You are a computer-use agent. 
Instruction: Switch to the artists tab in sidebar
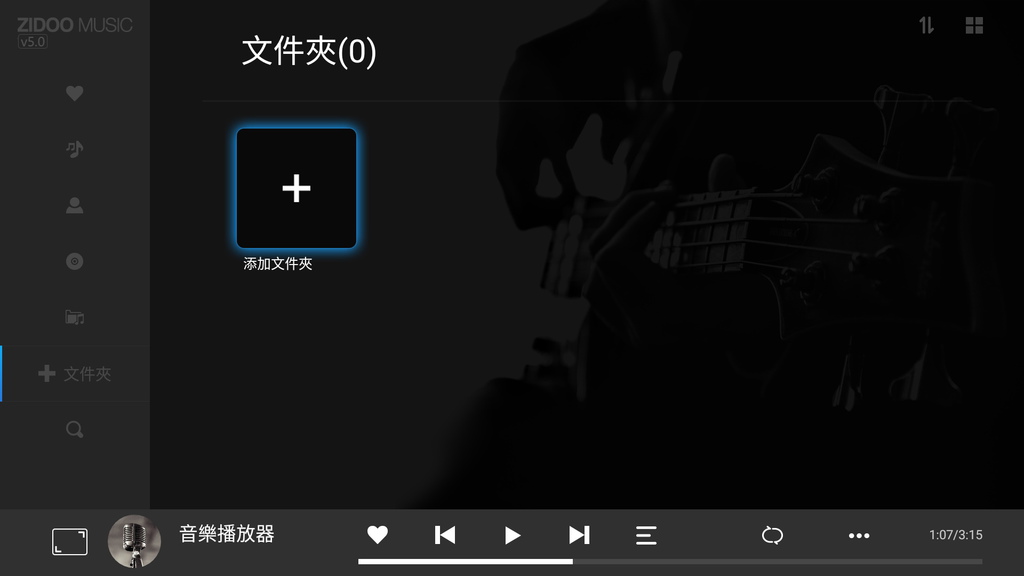pyautogui.click(x=74, y=205)
